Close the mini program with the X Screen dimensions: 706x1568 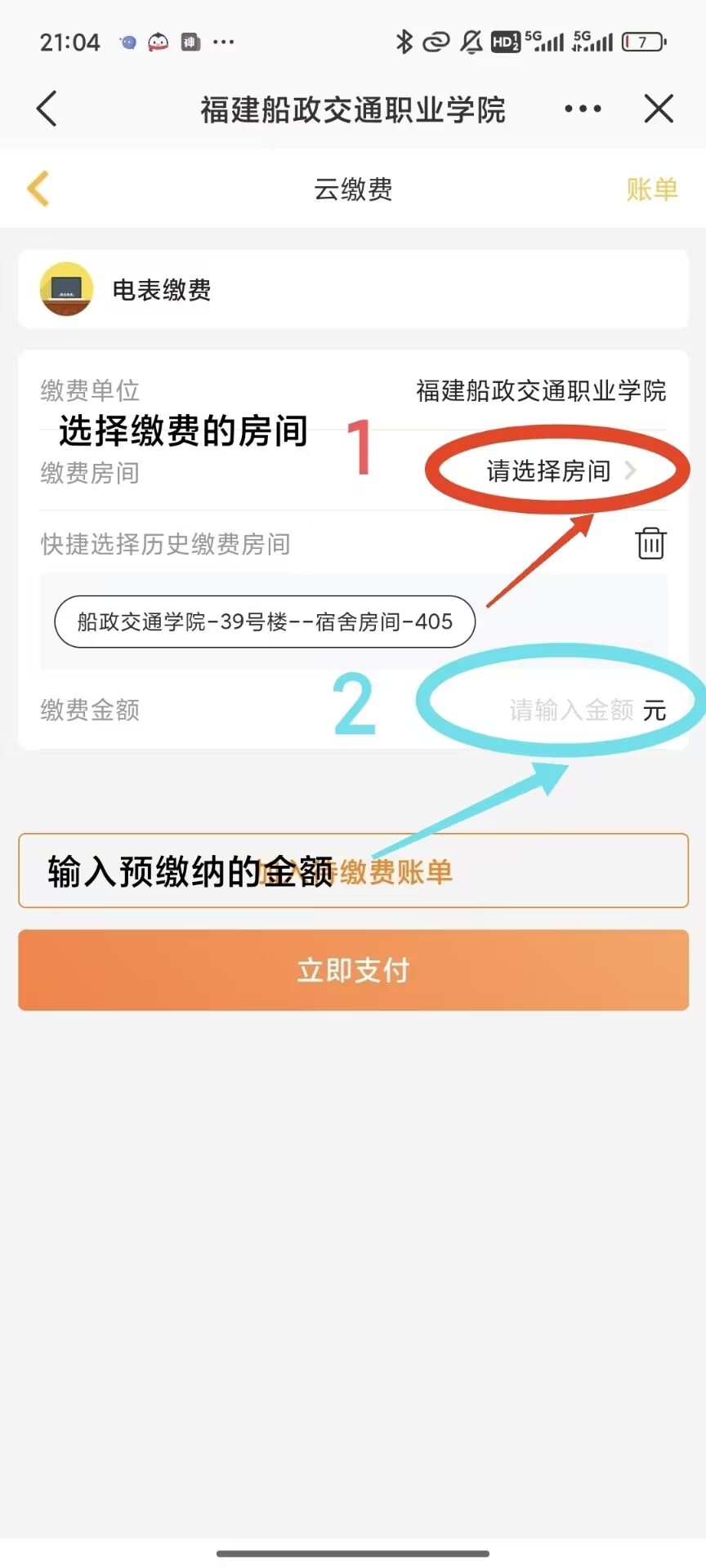pos(659,109)
